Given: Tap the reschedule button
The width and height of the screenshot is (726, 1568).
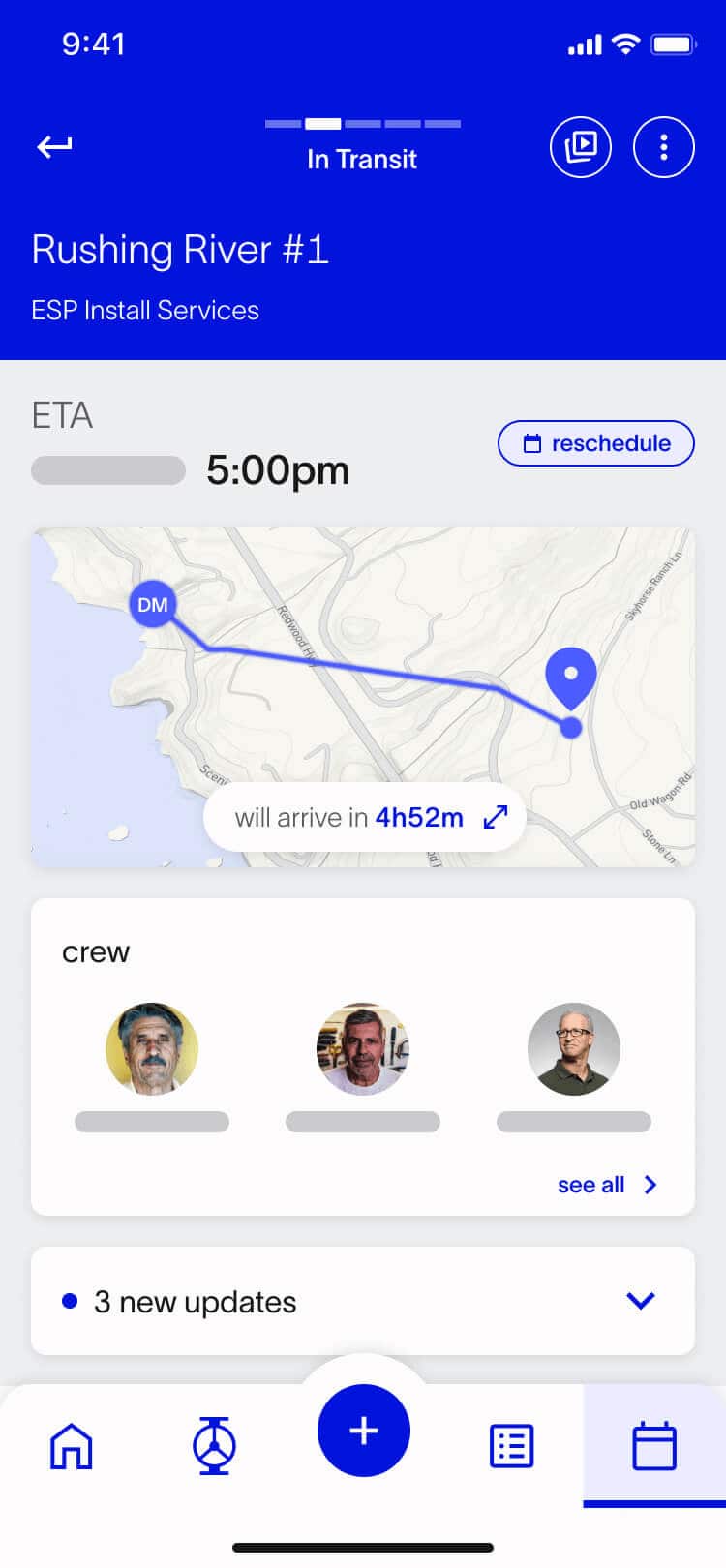Looking at the screenshot, I should click(596, 443).
